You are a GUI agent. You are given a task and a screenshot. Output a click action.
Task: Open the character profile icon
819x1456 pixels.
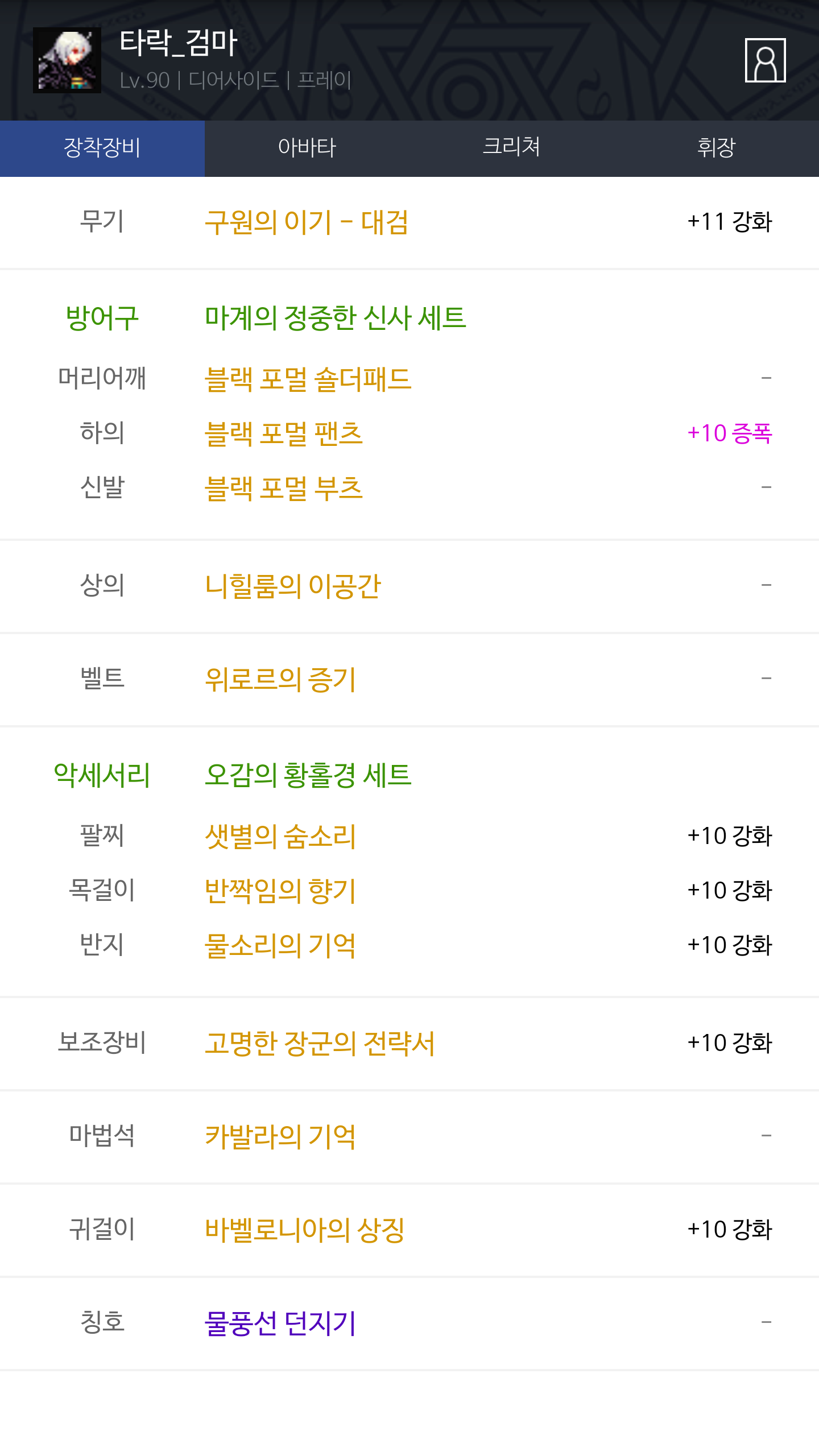765,60
